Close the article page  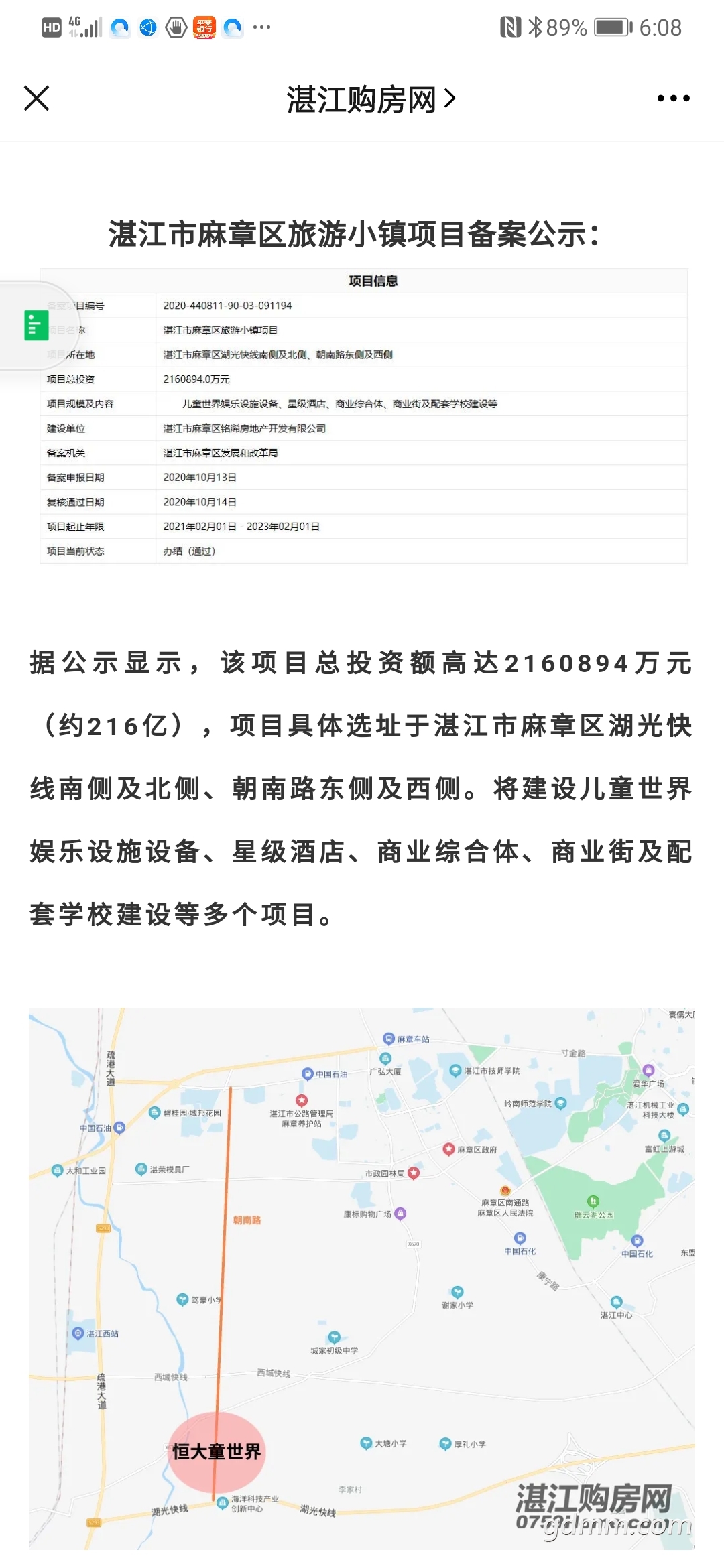pyautogui.click(x=37, y=99)
